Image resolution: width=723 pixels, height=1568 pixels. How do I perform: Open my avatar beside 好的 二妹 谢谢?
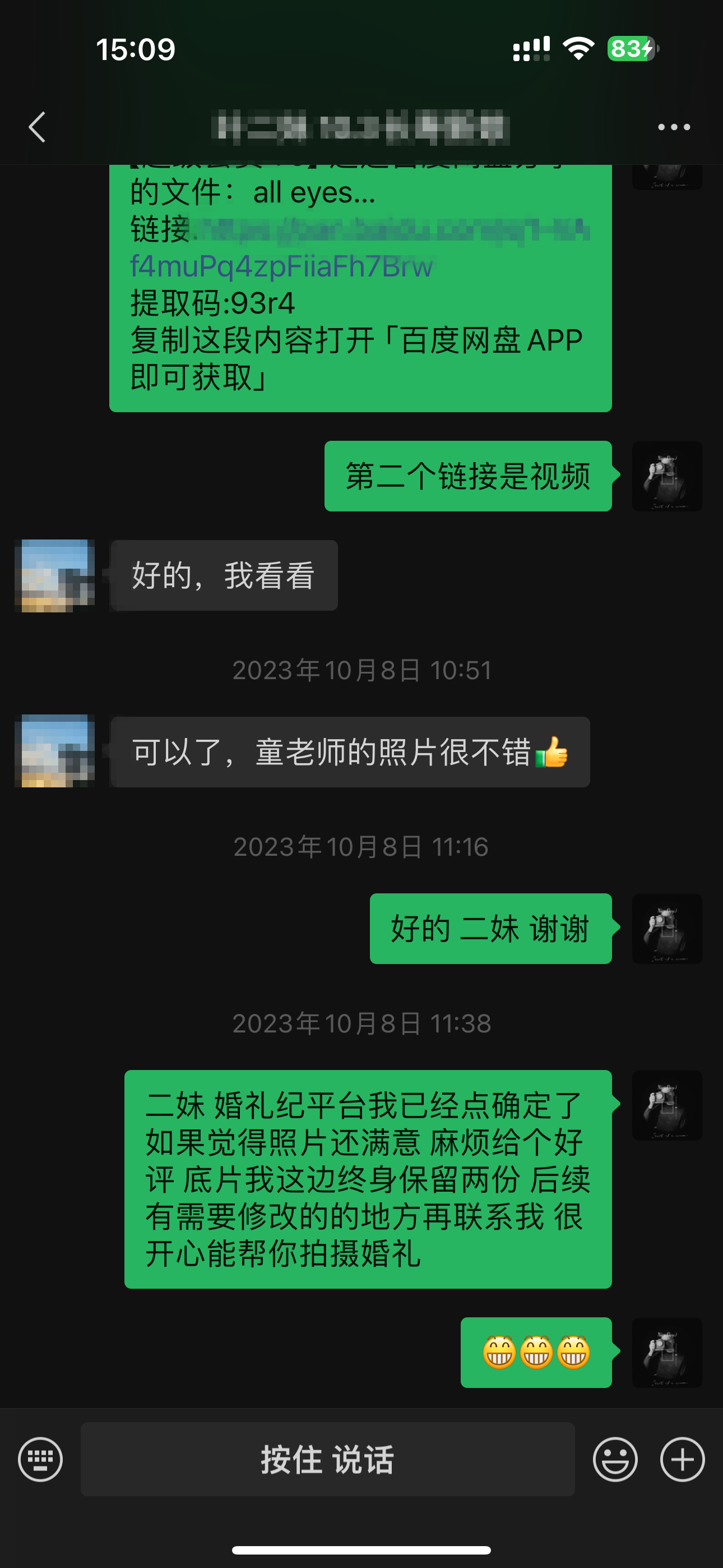coord(667,928)
